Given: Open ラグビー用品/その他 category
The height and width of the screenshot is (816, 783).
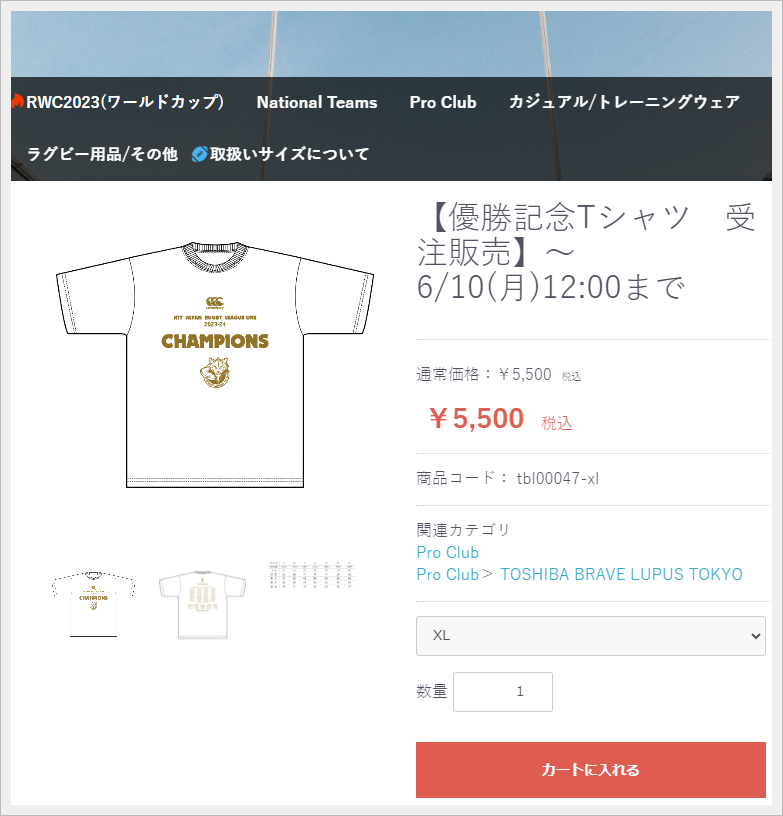Looking at the screenshot, I should (102, 154).
